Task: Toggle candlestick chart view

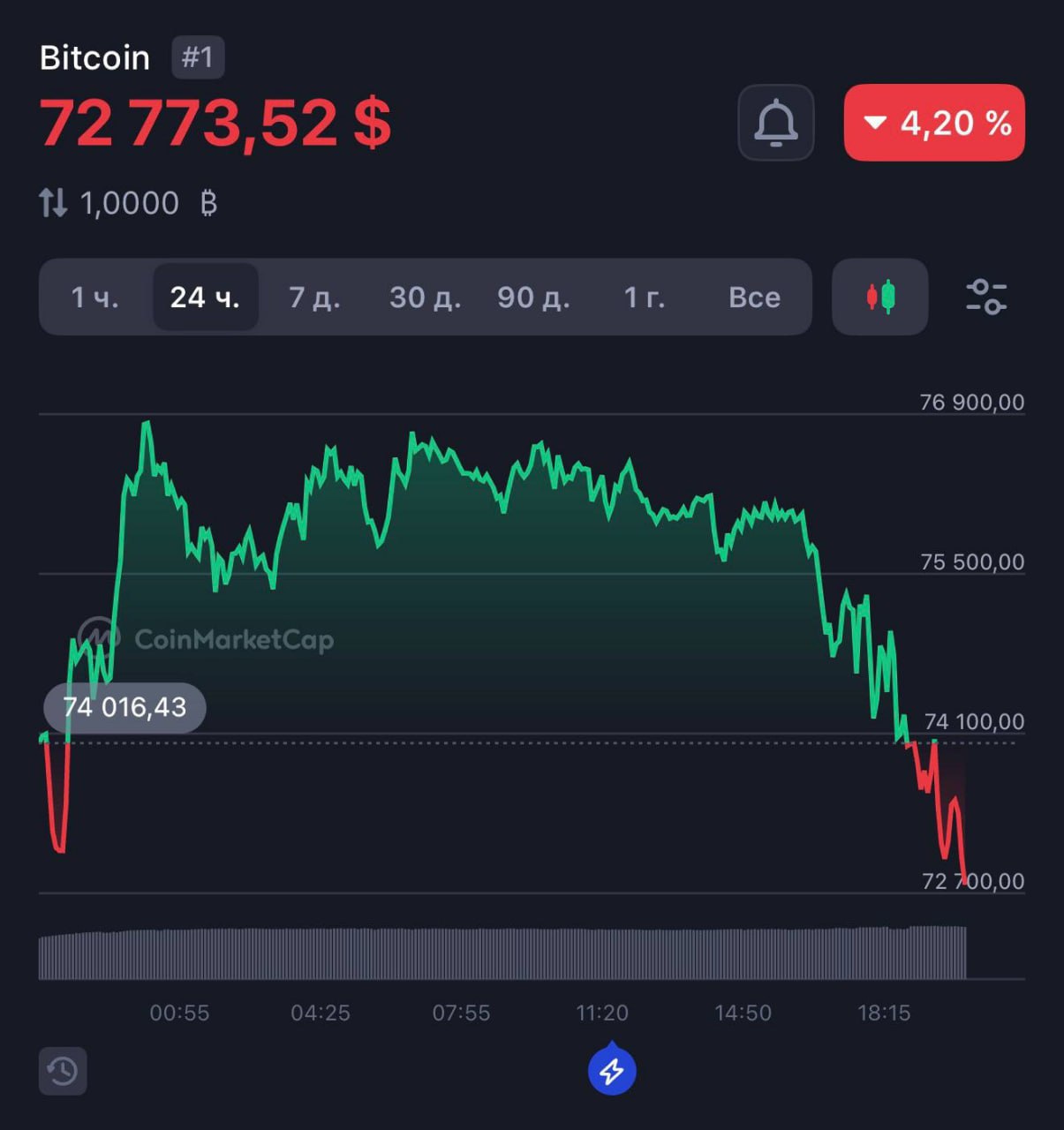Action: [879, 298]
